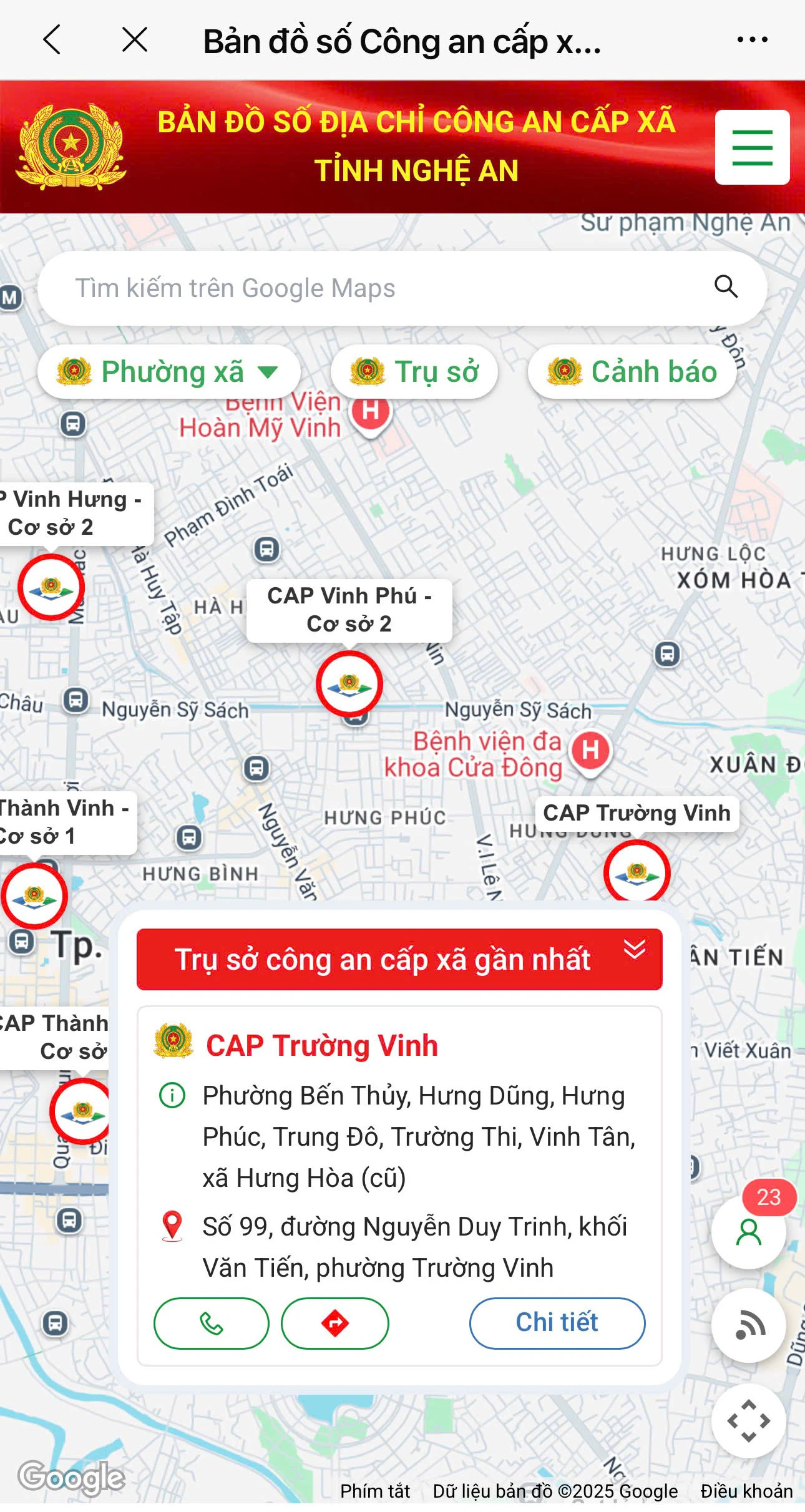This screenshot has height=1512, width=805.
Task: Open the user icon with badge 23
Action: pos(748,1232)
